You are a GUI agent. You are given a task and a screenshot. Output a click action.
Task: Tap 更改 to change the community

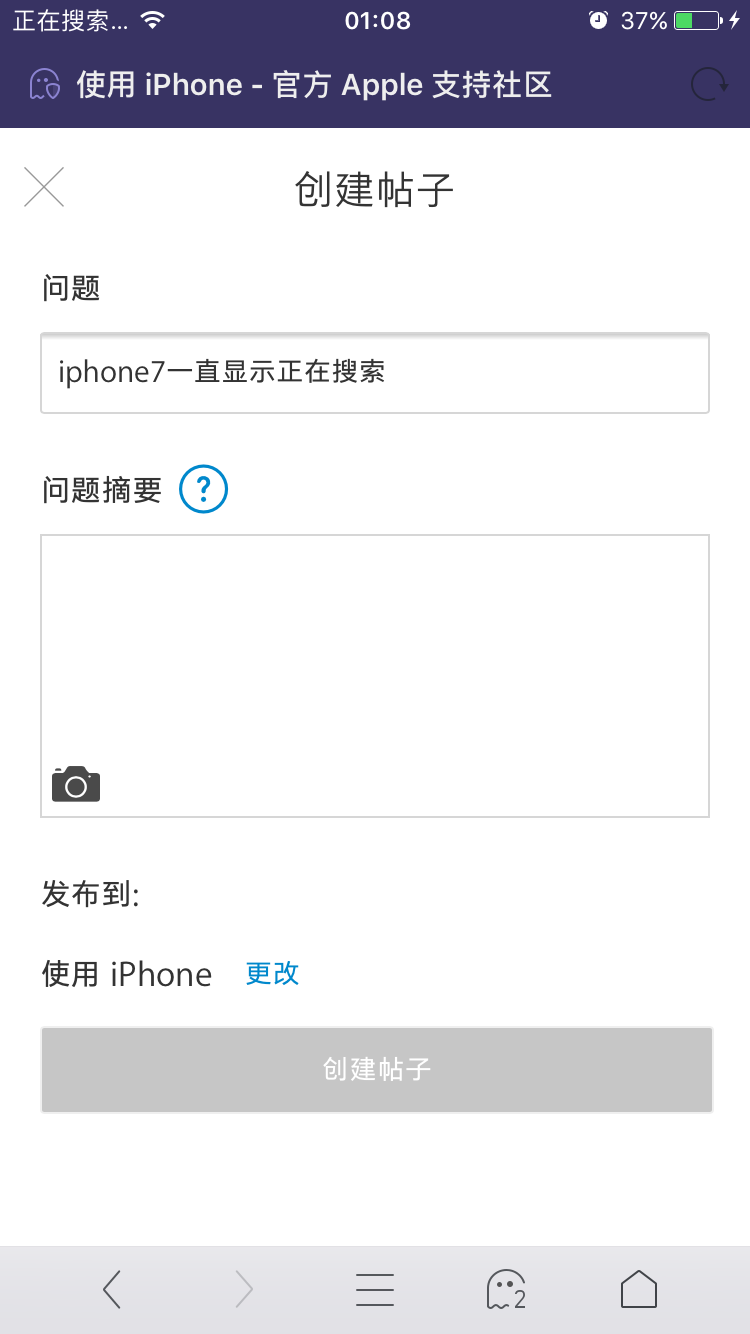(x=272, y=973)
